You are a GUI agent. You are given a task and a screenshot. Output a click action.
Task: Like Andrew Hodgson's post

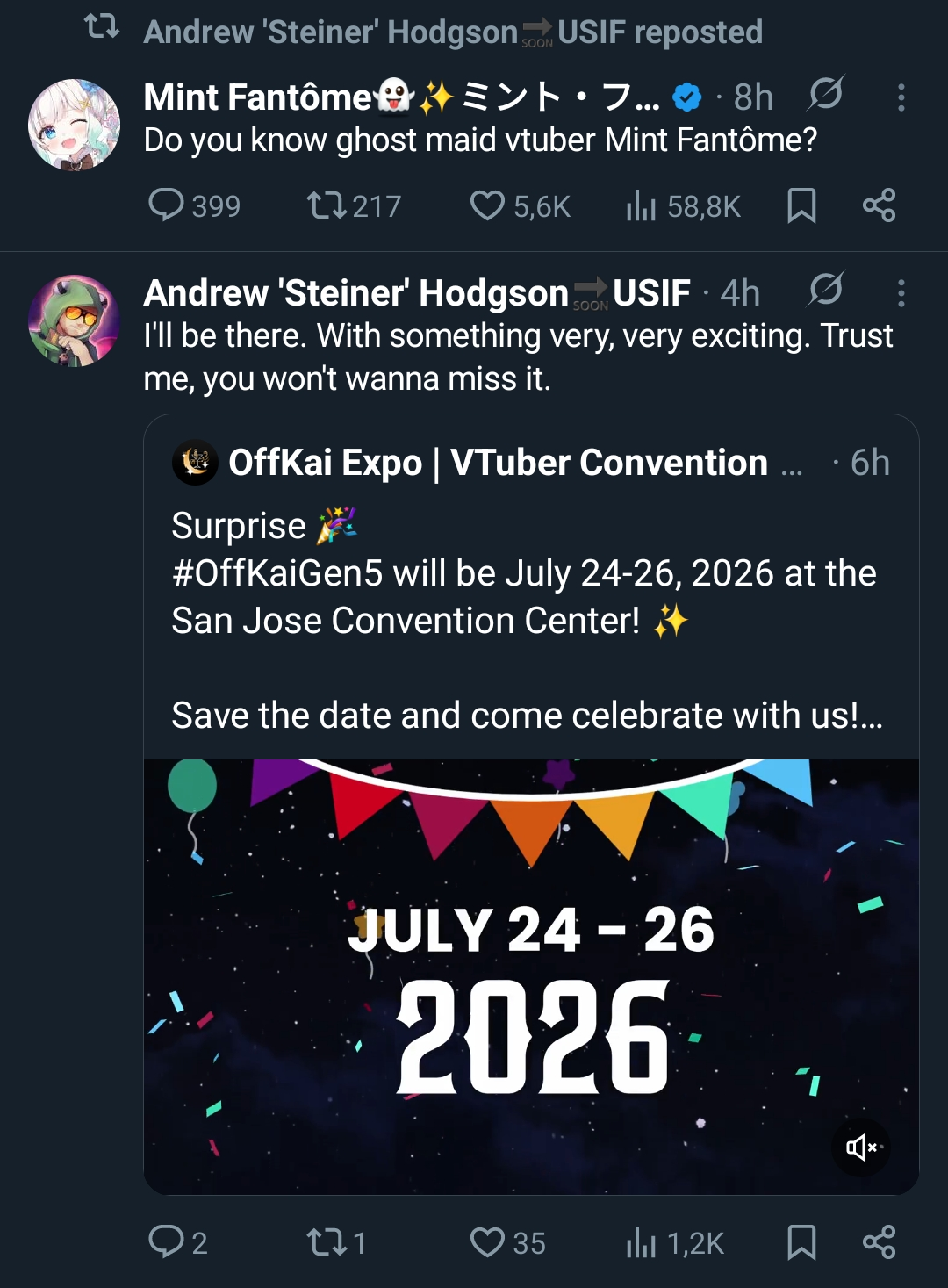487,1241
